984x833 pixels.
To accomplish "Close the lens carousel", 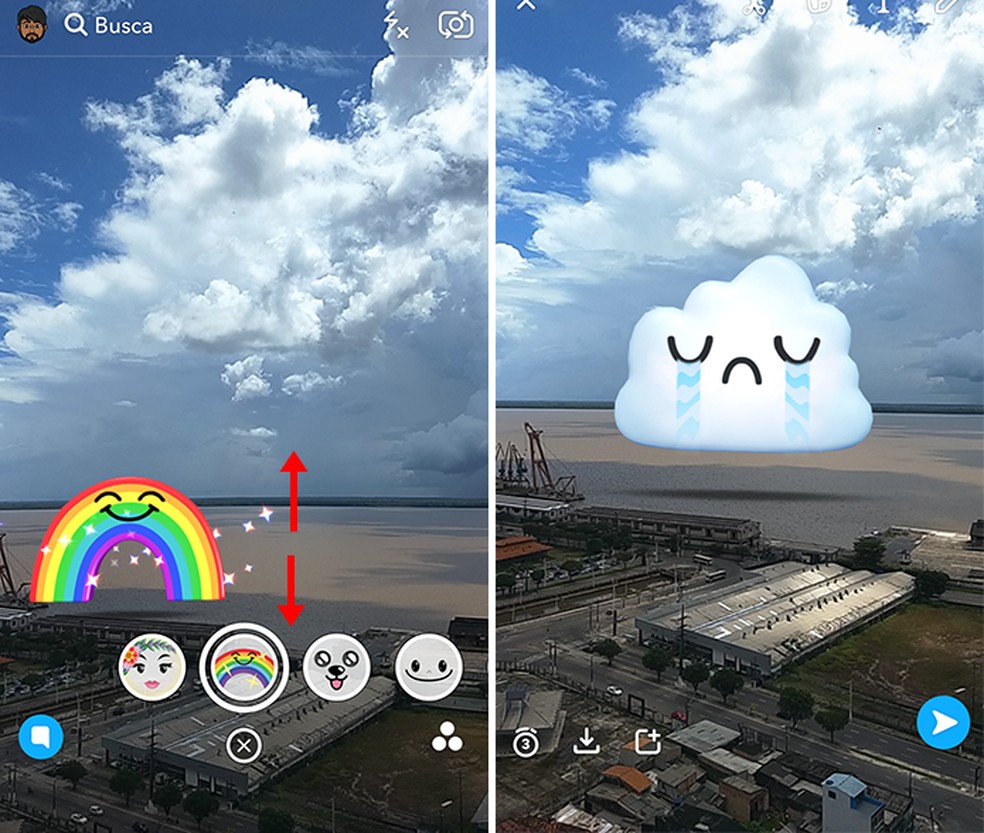I will (243, 745).
